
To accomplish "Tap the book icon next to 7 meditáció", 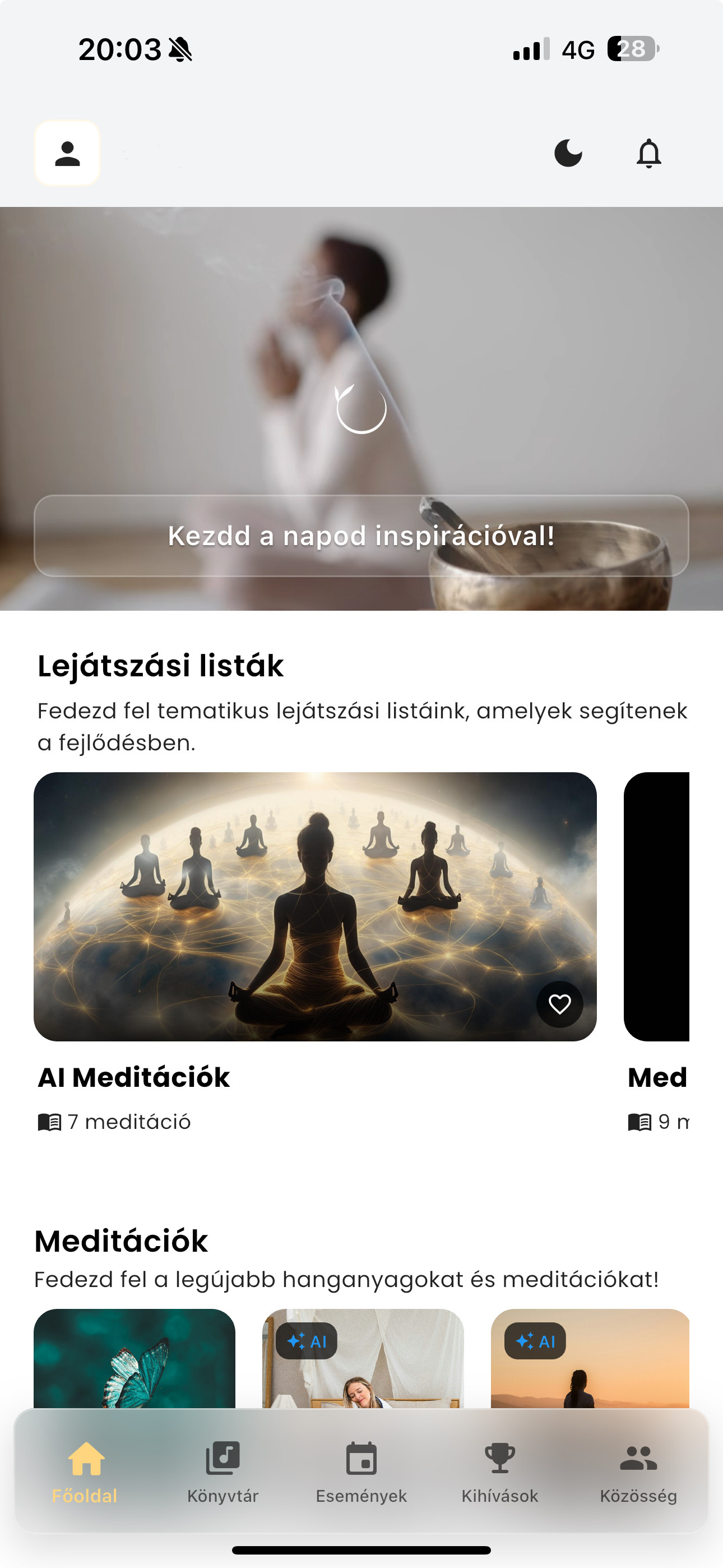I will click(x=49, y=1122).
